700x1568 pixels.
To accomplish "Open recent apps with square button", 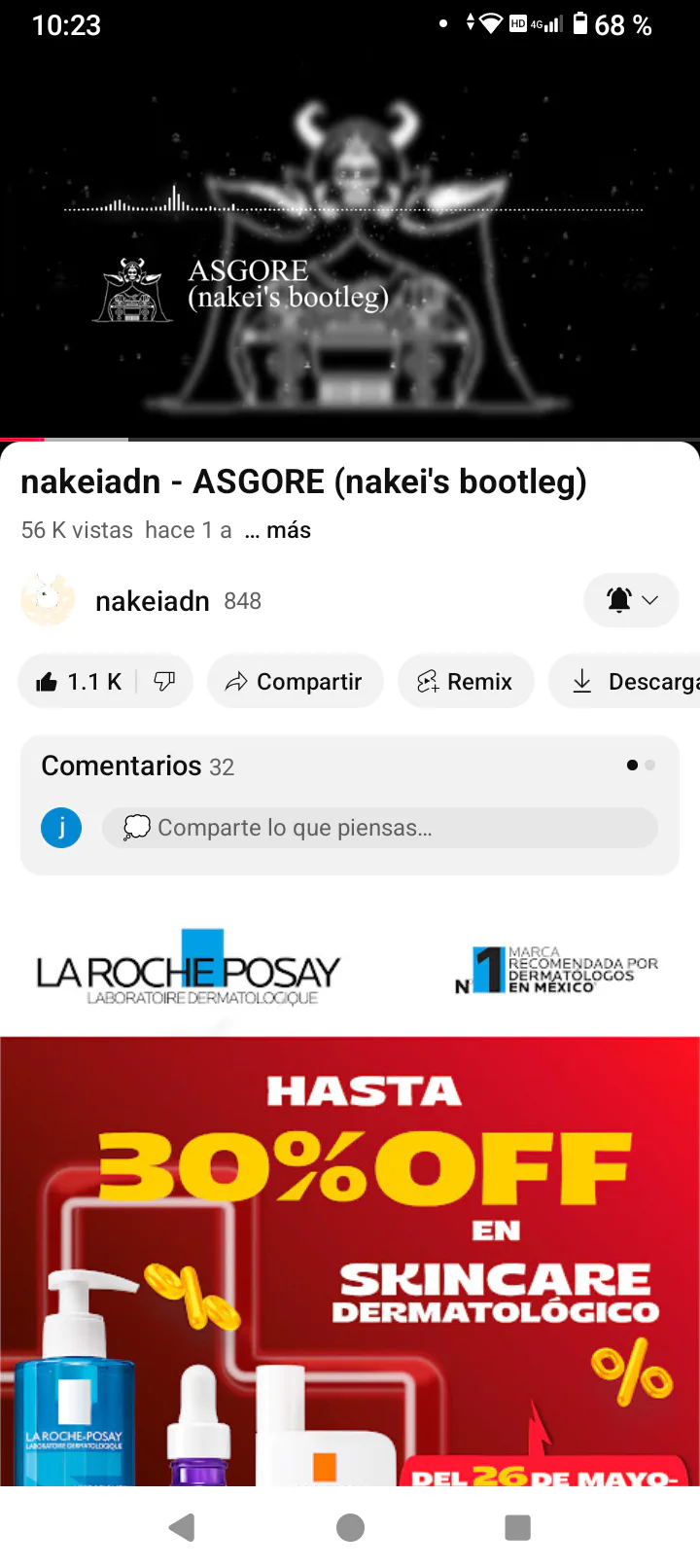I will [518, 1527].
